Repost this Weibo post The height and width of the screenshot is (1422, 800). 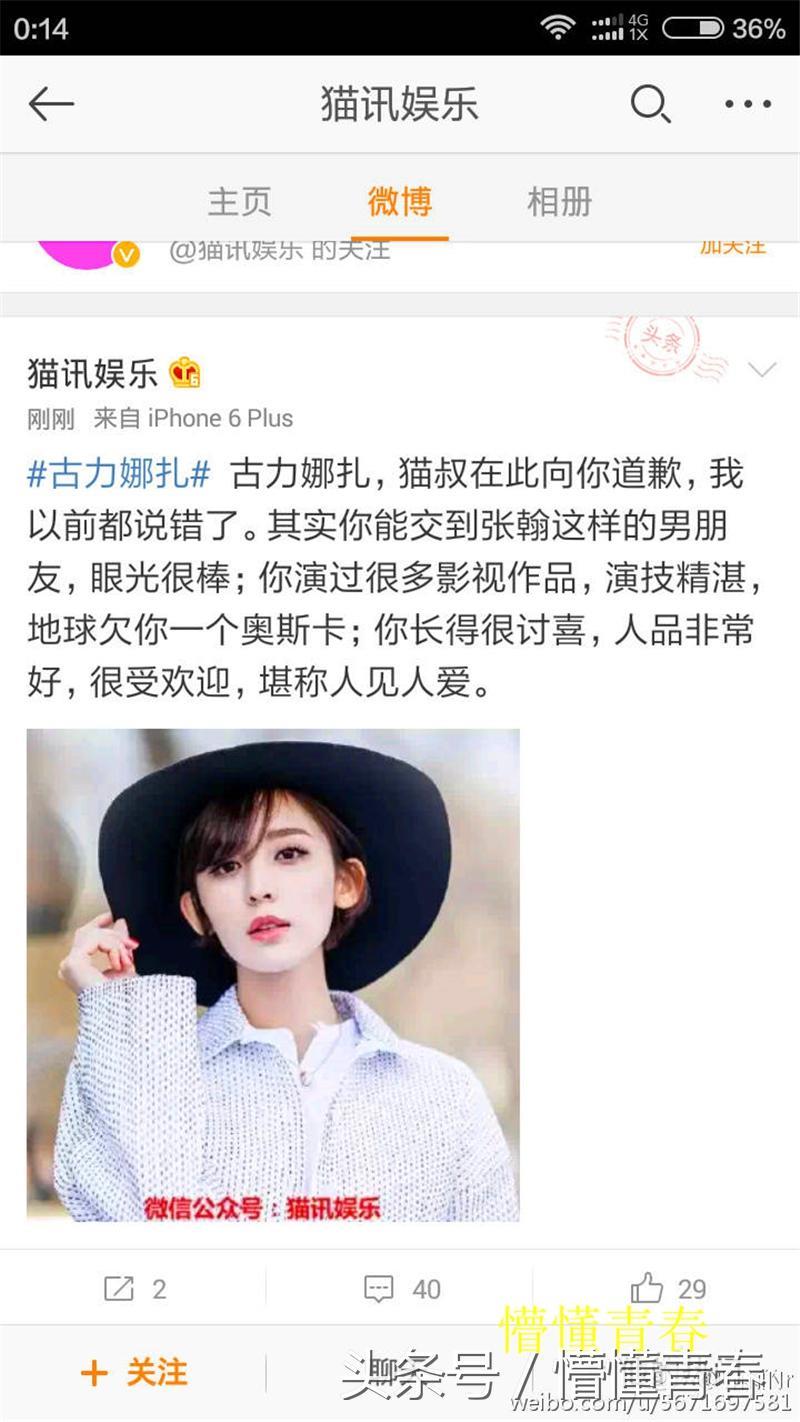135,1289
